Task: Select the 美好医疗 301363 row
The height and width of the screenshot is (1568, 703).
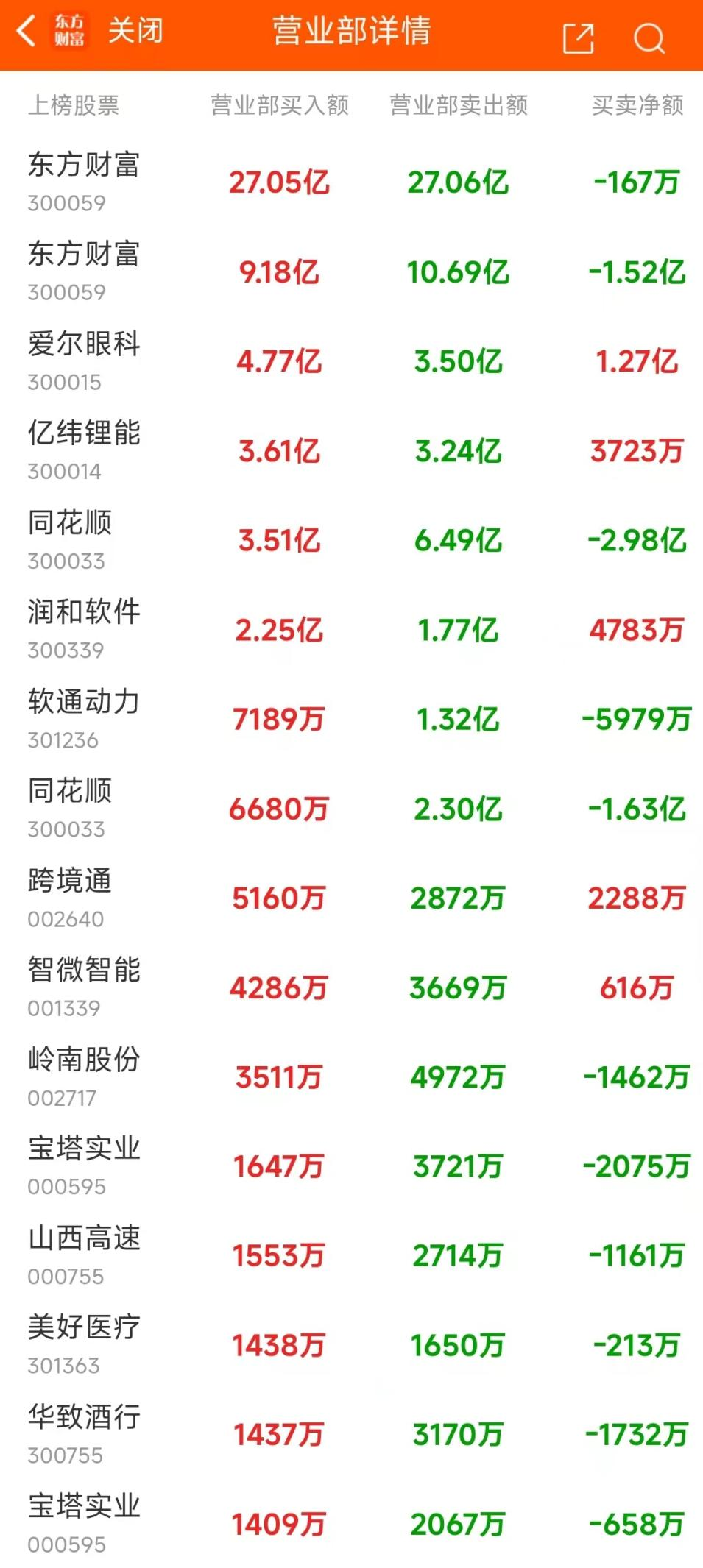Action: point(351,1345)
